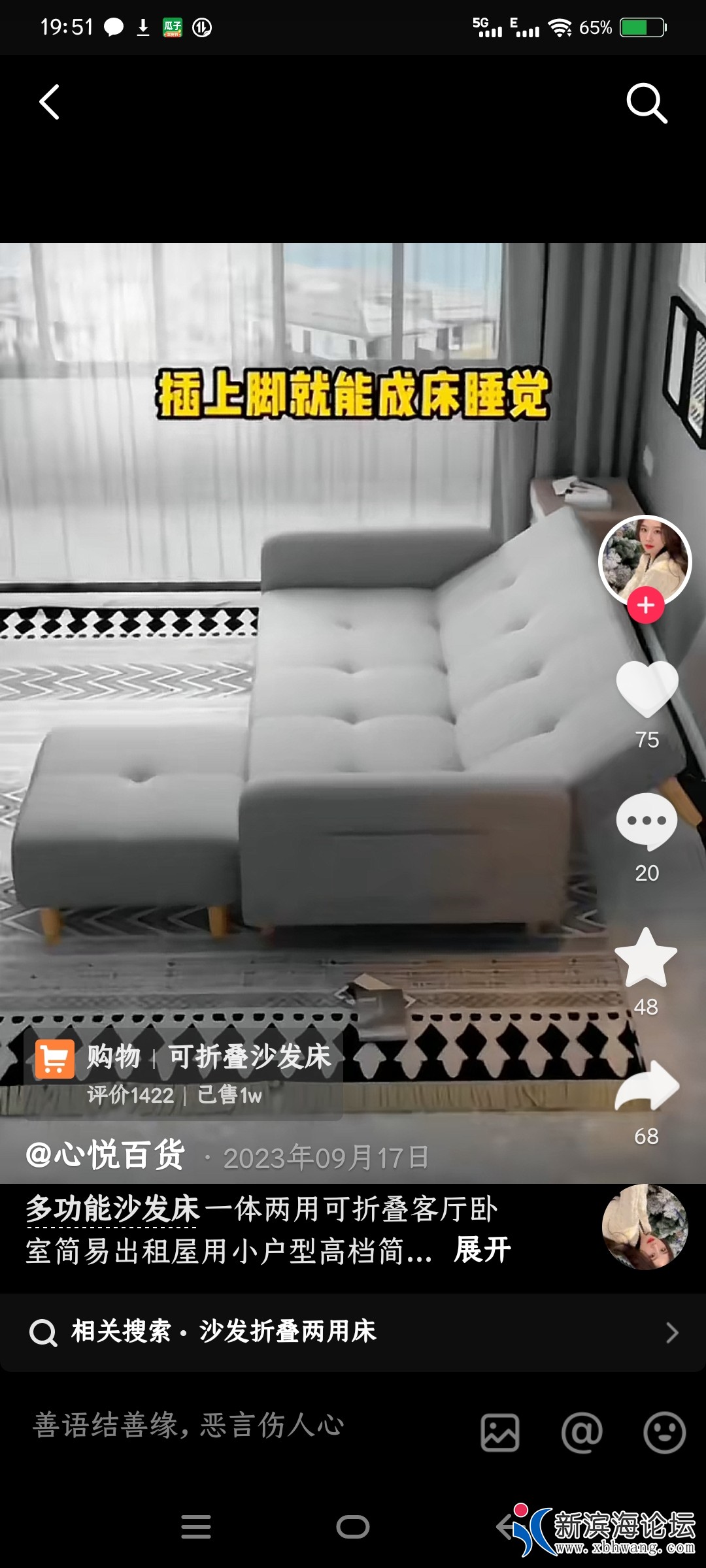
Task: Go to home screen via navigation bar
Action: pos(353,1527)
